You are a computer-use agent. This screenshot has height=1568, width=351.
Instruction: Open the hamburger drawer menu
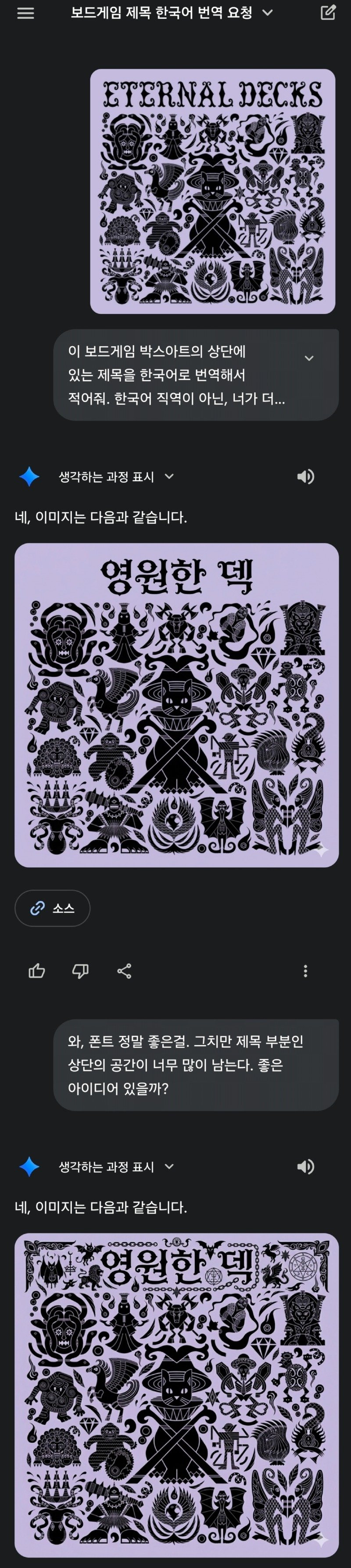point(25,13)
